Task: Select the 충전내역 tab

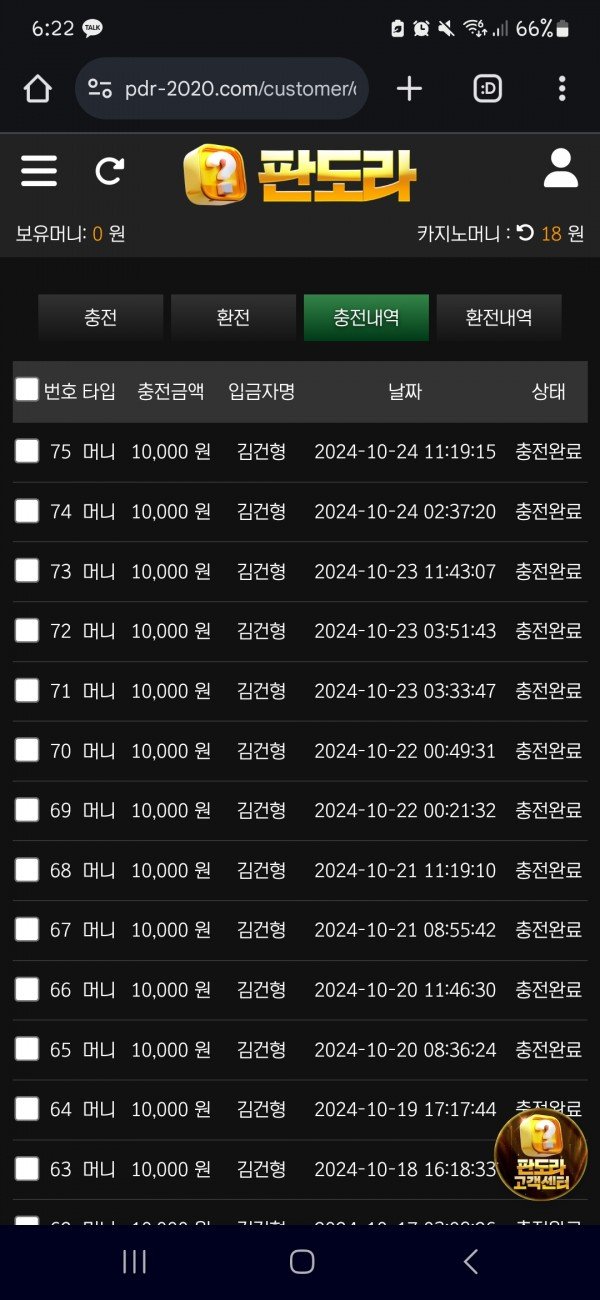Action: tap(366, 318)
